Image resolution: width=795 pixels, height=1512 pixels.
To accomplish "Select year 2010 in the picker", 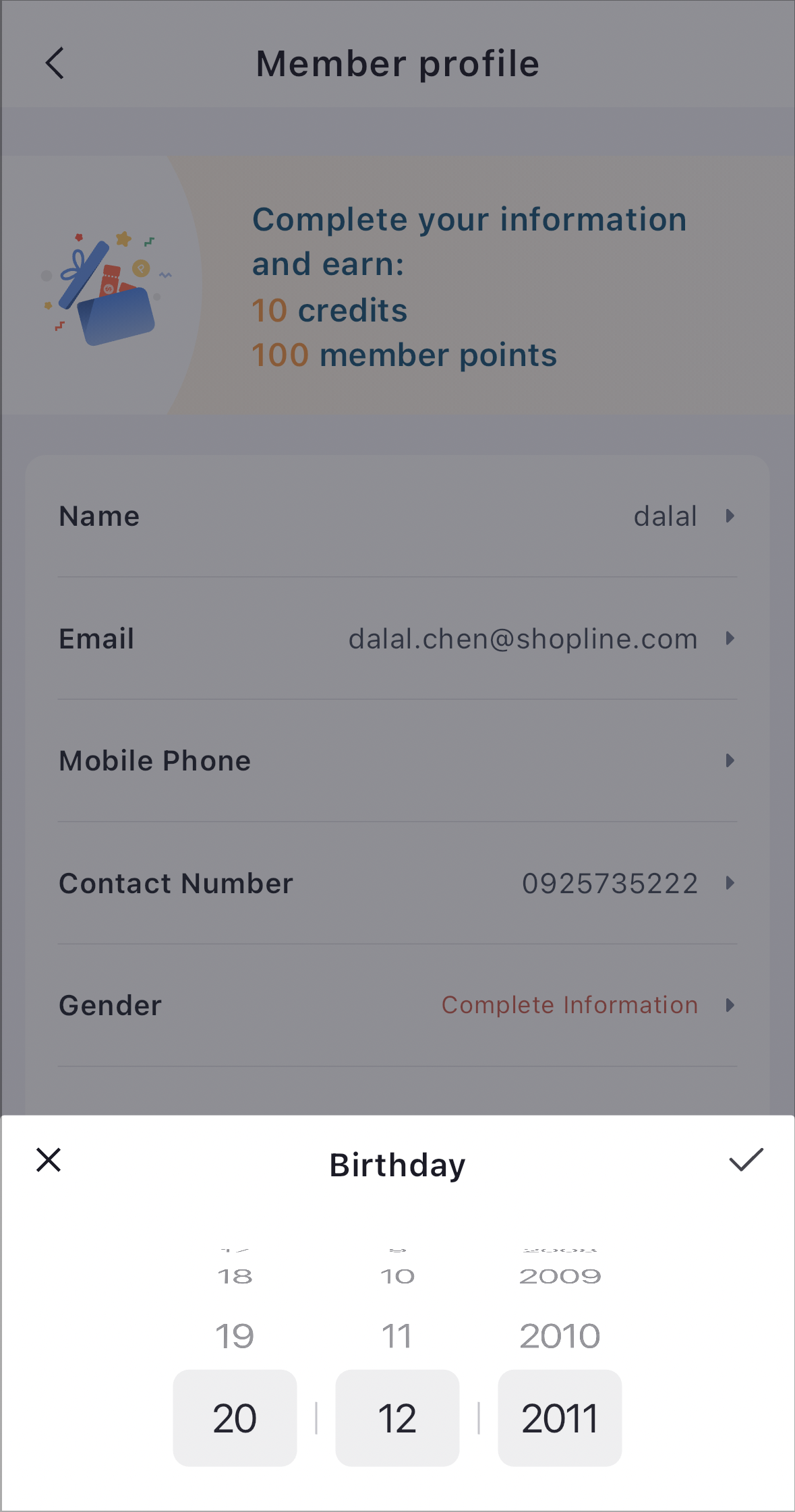I will click(x=560, y=1336).
